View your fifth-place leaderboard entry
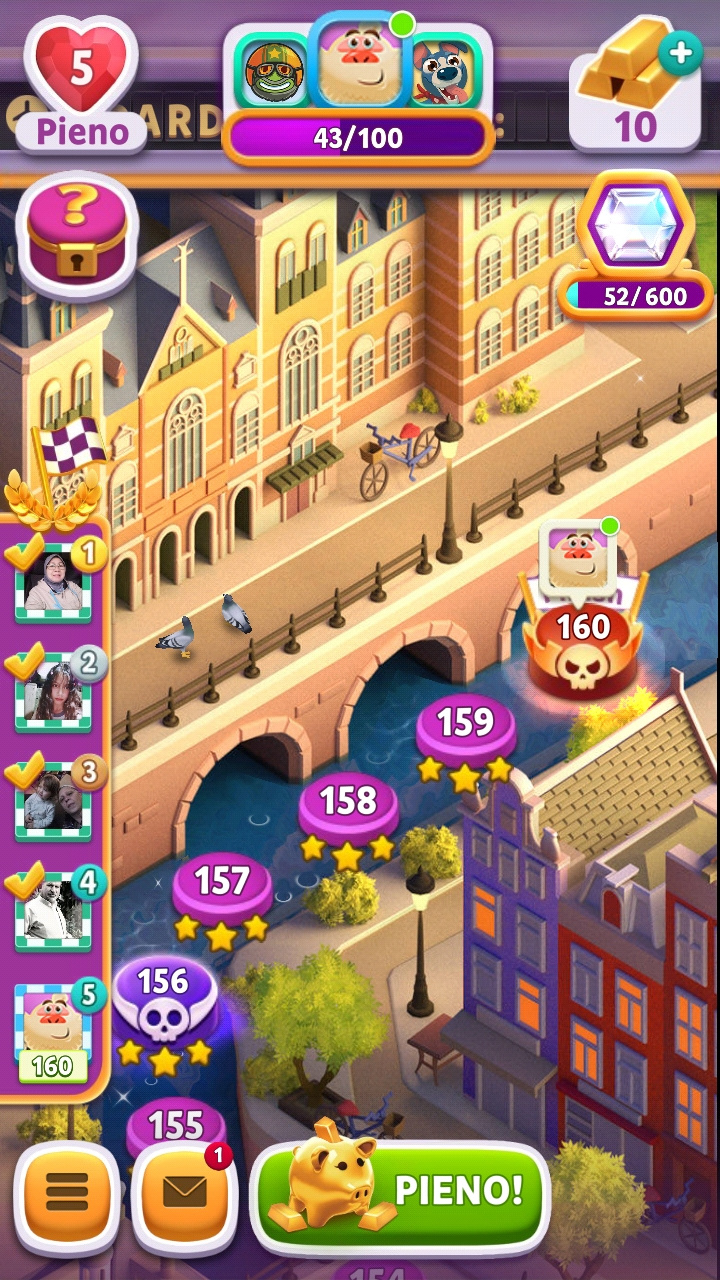Image resolution: width=720 pixels, height=1280 pixels. coord(53,1030)
